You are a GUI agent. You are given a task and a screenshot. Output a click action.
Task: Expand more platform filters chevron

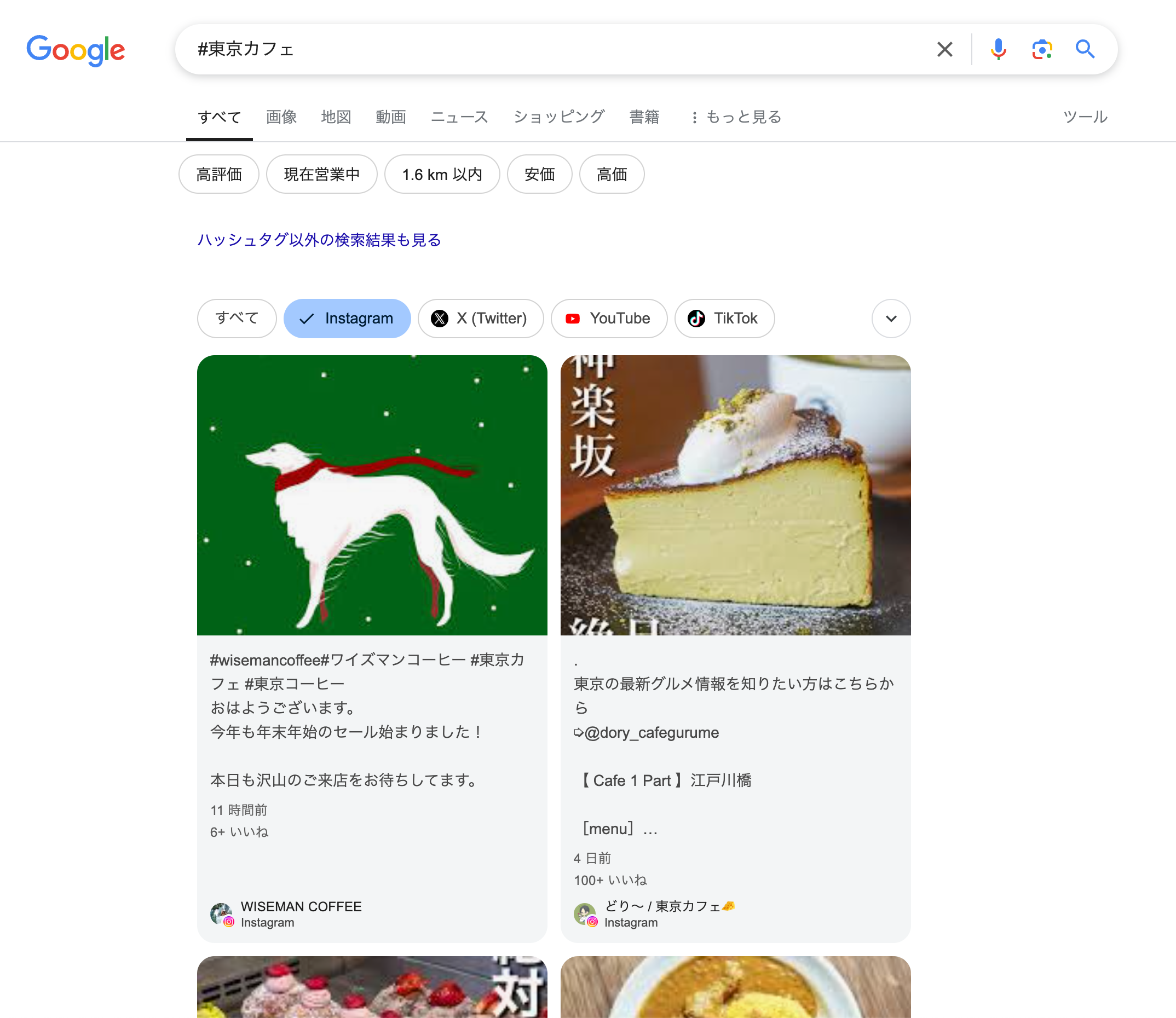coord(890,319)
